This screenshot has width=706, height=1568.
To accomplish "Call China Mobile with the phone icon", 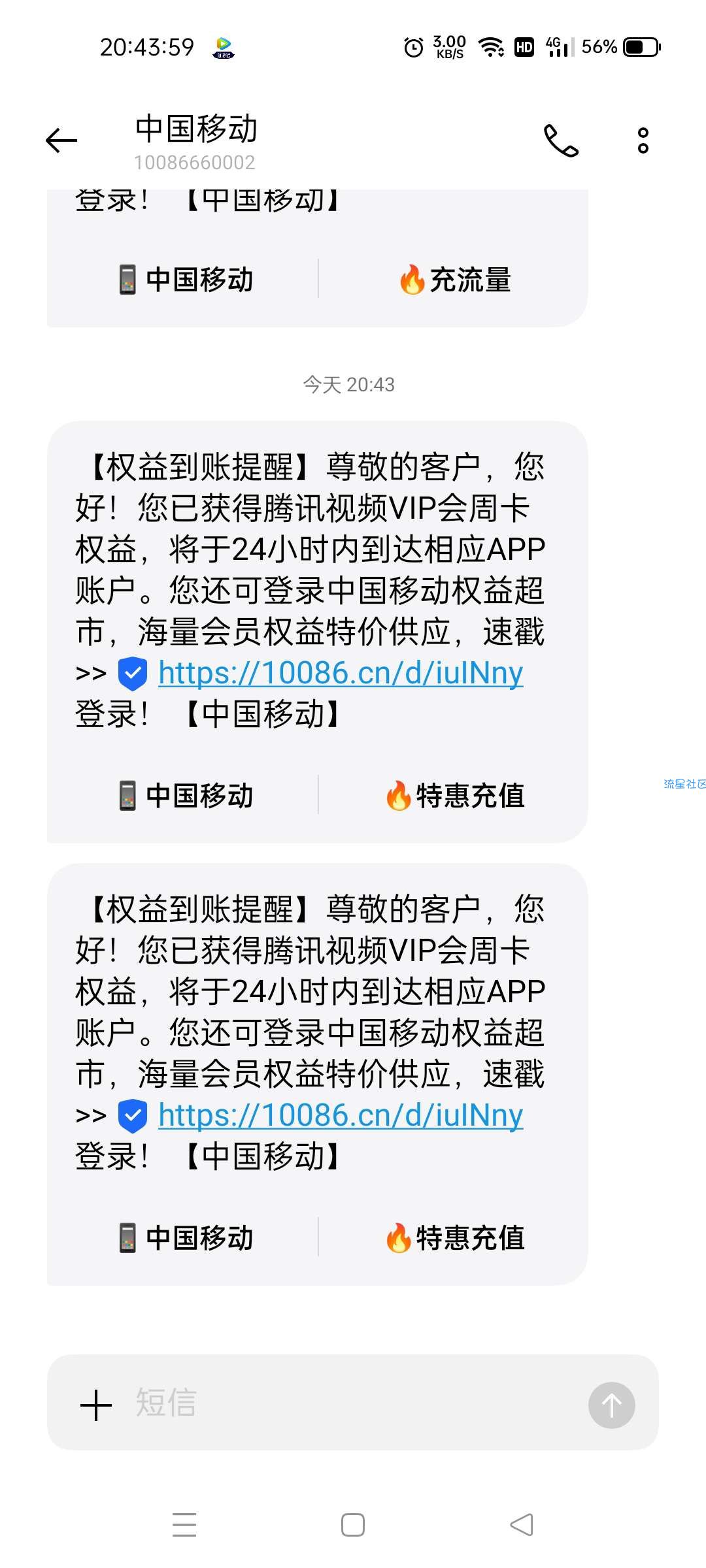I will pos(561,140).
